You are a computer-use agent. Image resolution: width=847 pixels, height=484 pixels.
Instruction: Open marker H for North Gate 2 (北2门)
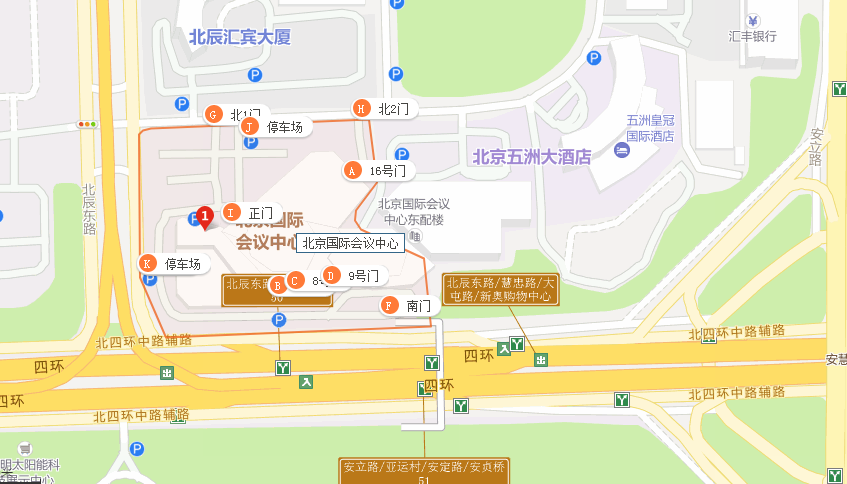coord(362,108)
